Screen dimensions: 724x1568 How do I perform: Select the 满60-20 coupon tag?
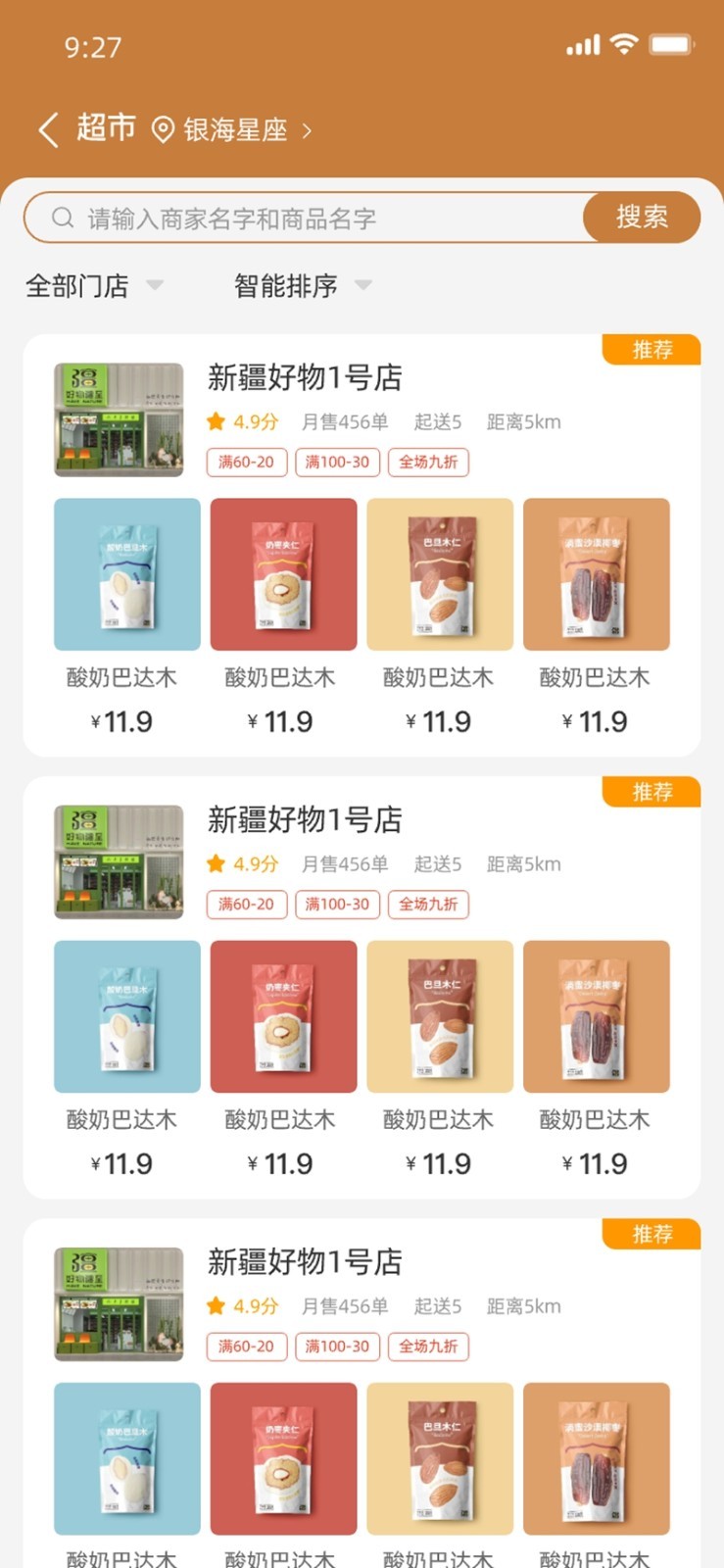pos(245,462)
